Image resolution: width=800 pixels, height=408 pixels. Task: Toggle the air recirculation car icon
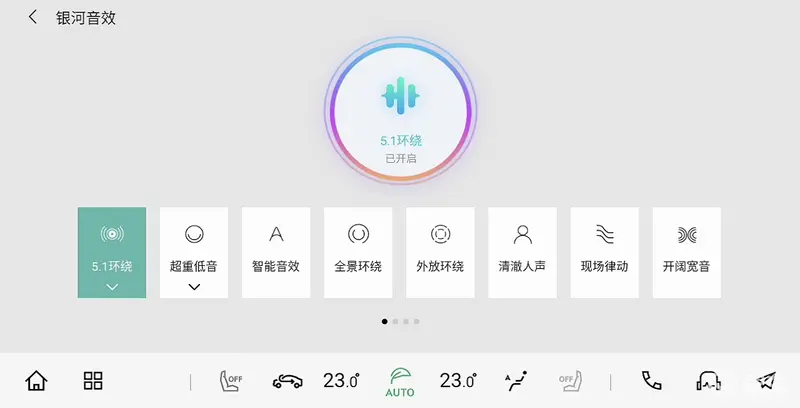coord(287,380)
